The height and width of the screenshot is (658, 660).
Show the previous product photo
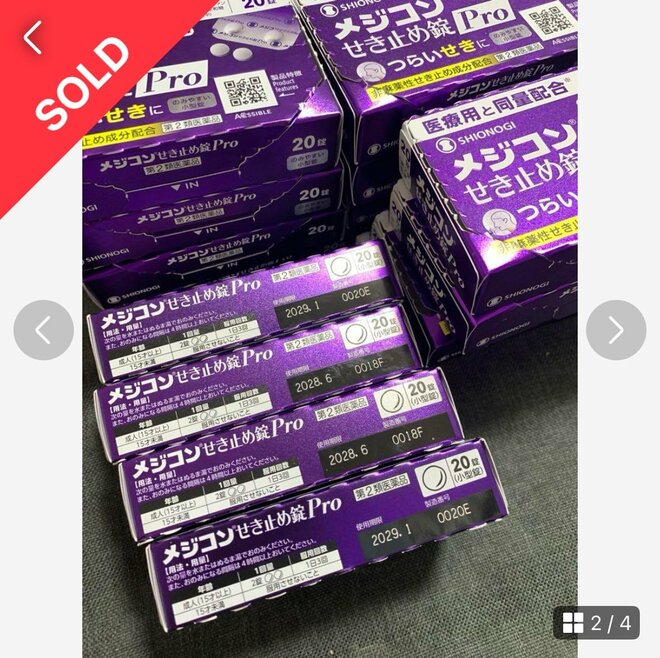43,330
